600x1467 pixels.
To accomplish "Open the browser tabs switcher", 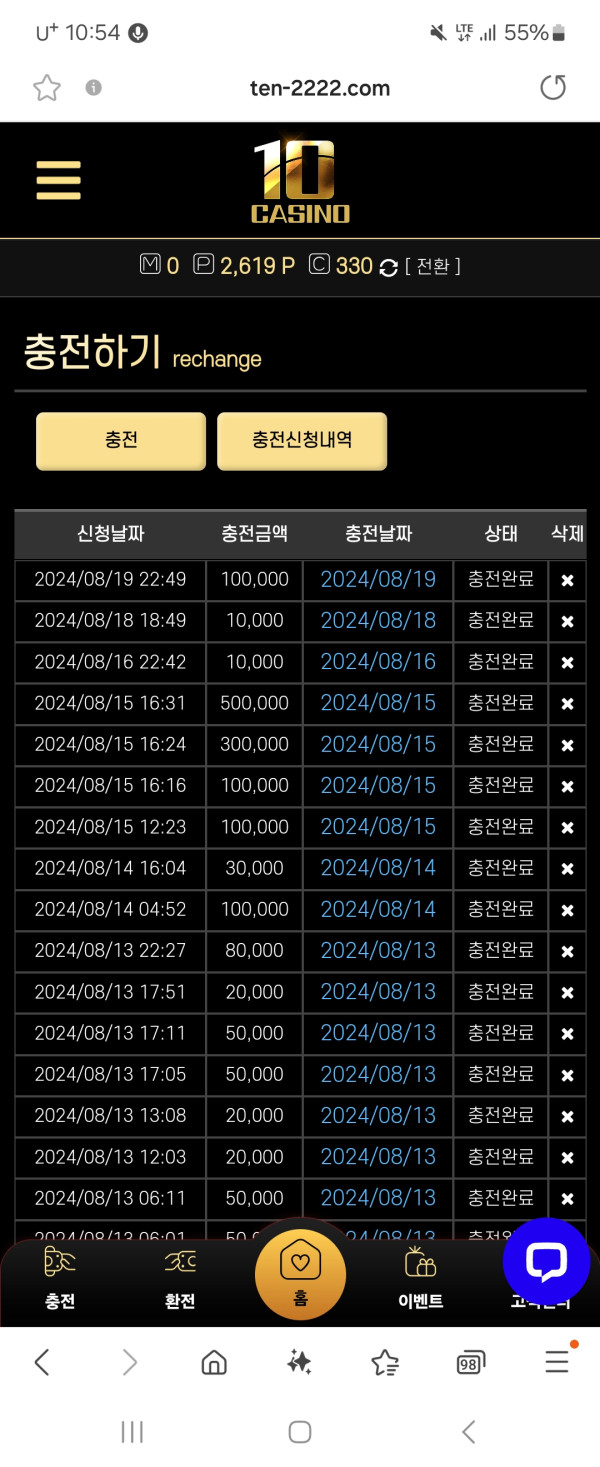I will [x=470, y=1362].
